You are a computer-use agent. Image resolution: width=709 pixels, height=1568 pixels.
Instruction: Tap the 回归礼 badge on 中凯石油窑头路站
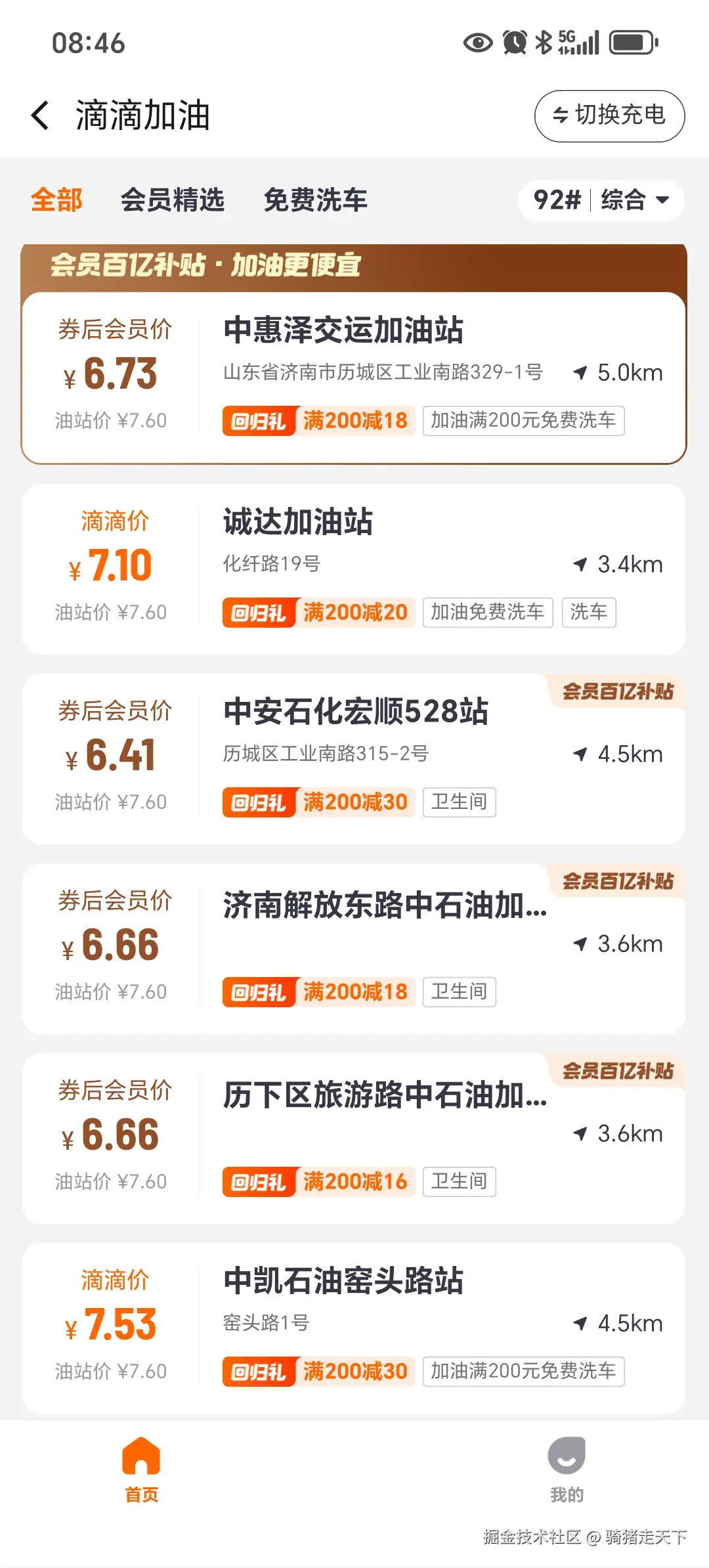[x=259, y=1372]
